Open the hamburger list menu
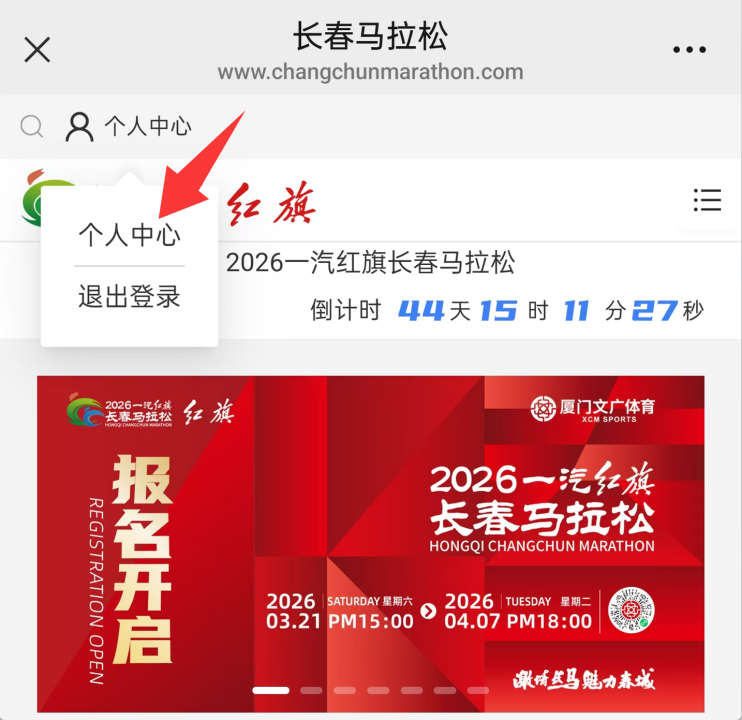This screenshot has width=742, height=720. [x=707, y=200]
